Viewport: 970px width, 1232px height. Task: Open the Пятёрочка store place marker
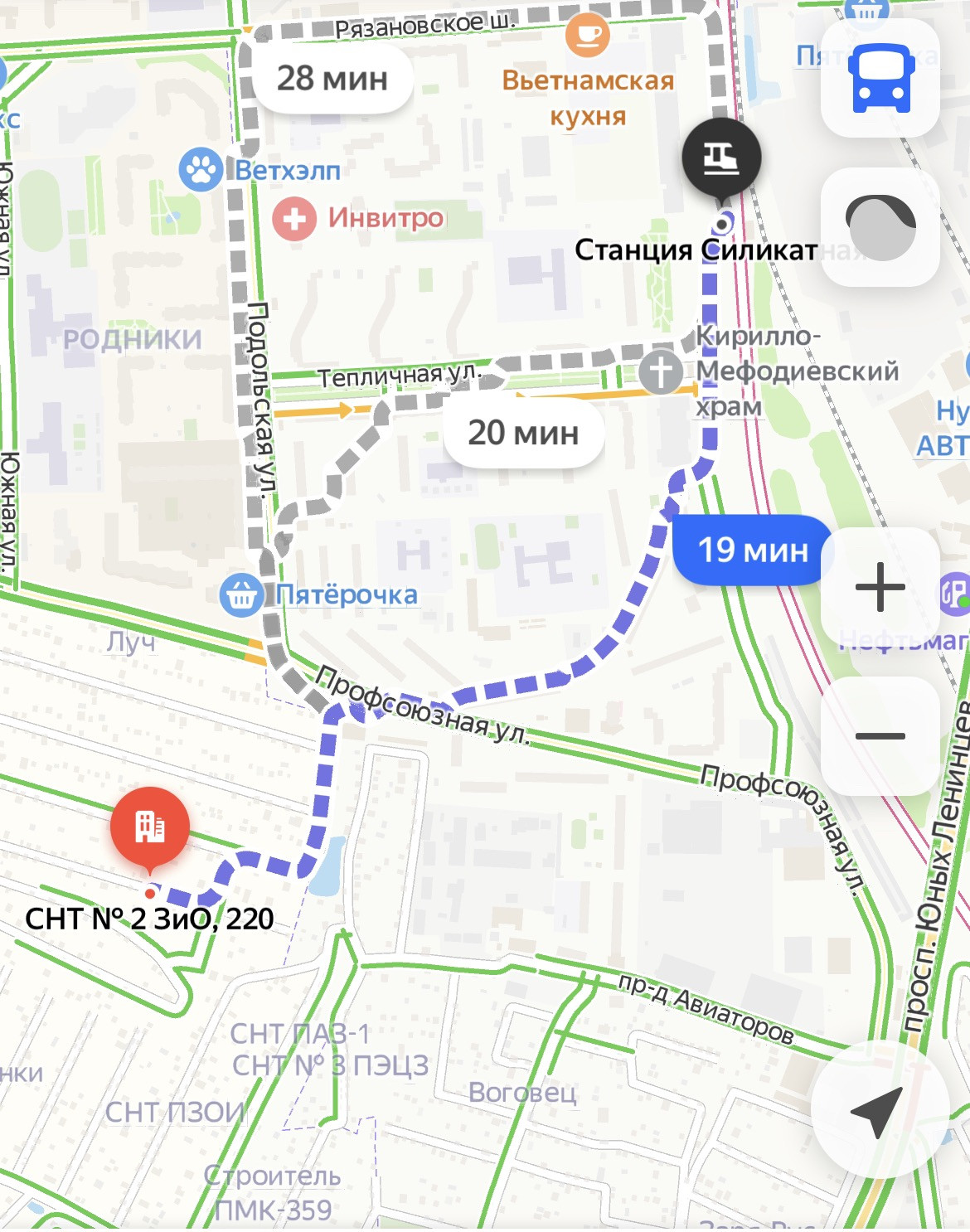240,594
